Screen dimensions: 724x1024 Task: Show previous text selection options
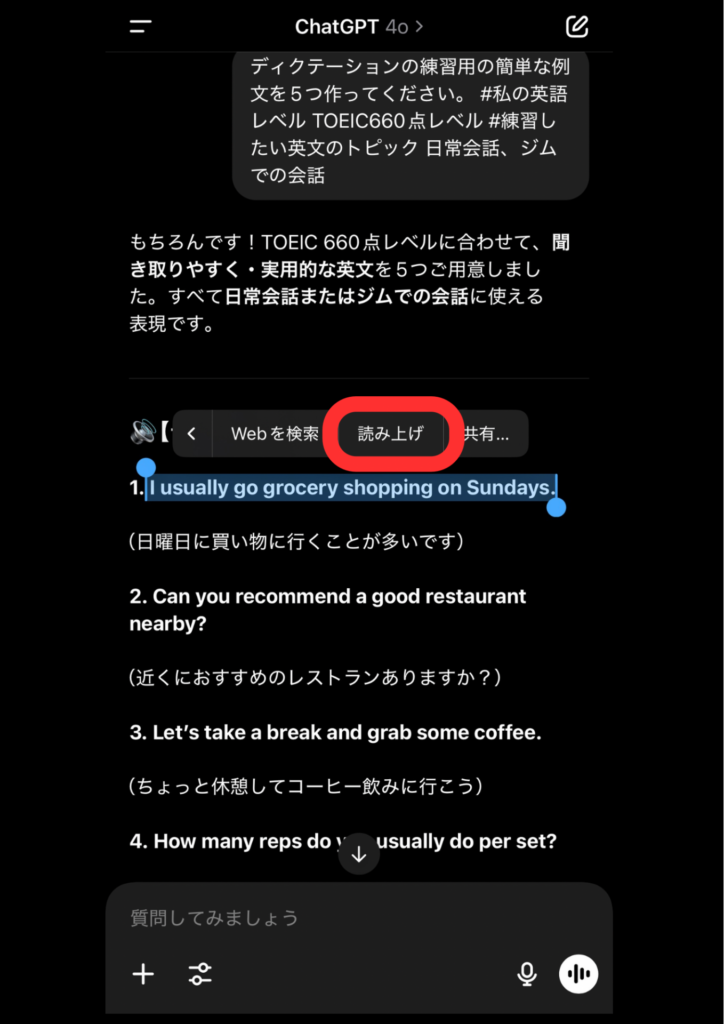(192, 434)
